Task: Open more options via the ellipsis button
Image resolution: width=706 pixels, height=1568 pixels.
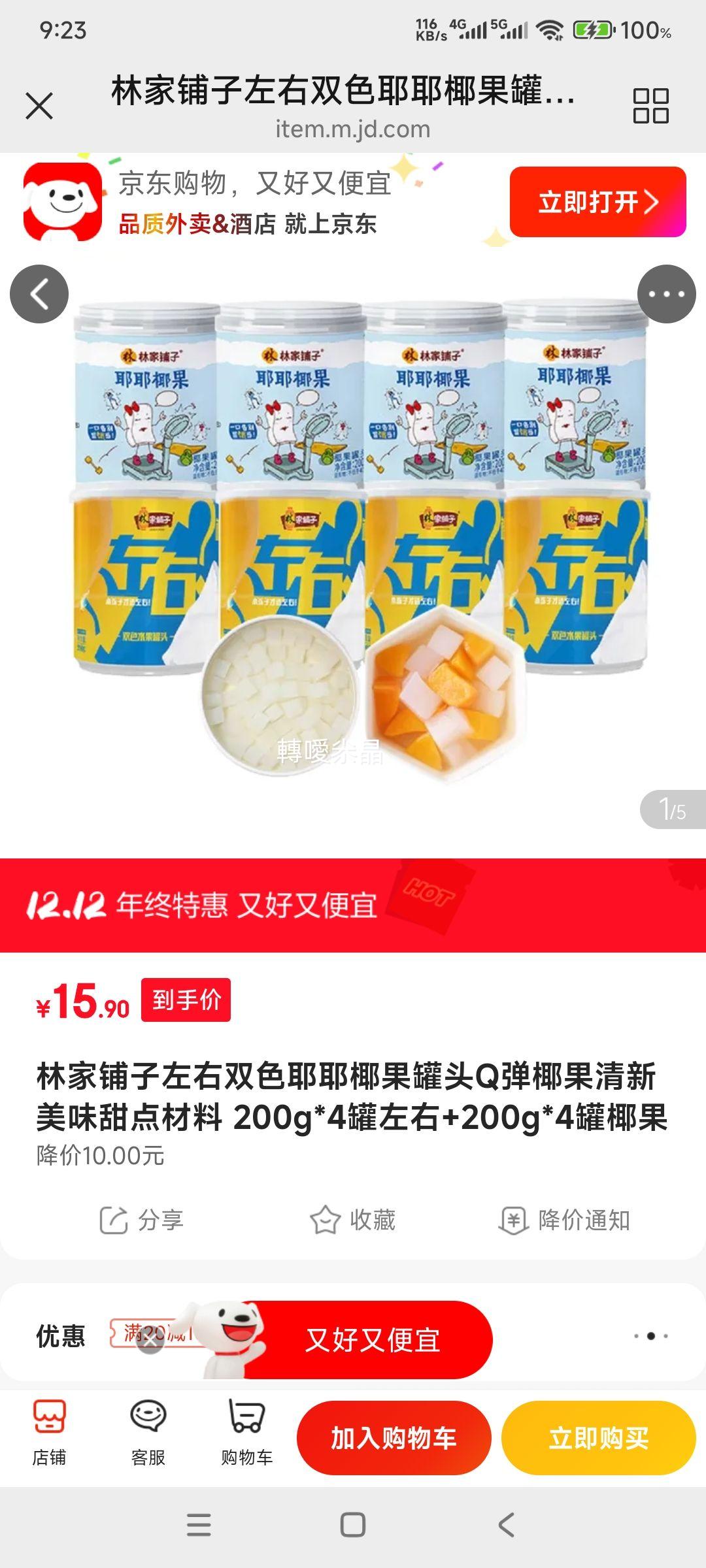Action: (662, 293)
